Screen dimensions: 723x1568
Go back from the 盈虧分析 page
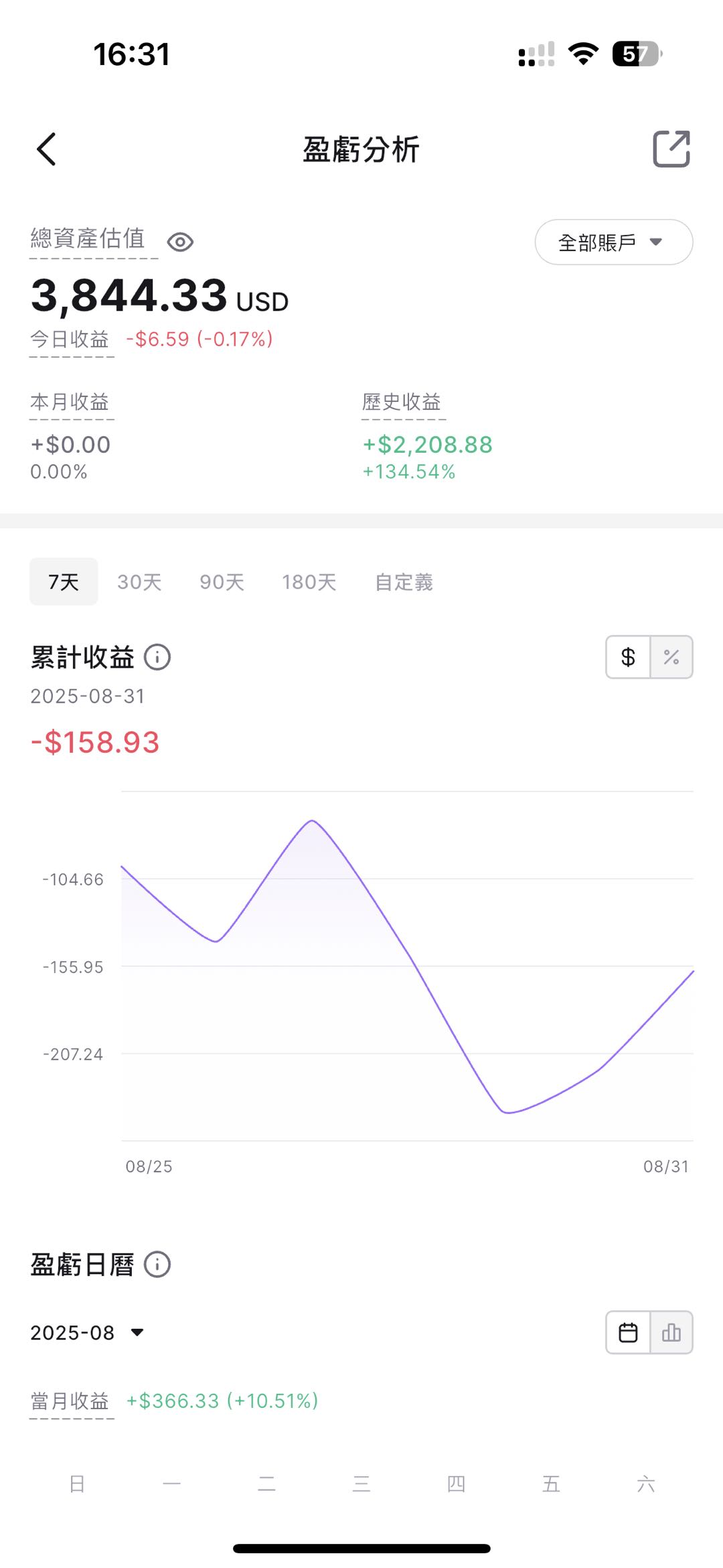[46, 149]
